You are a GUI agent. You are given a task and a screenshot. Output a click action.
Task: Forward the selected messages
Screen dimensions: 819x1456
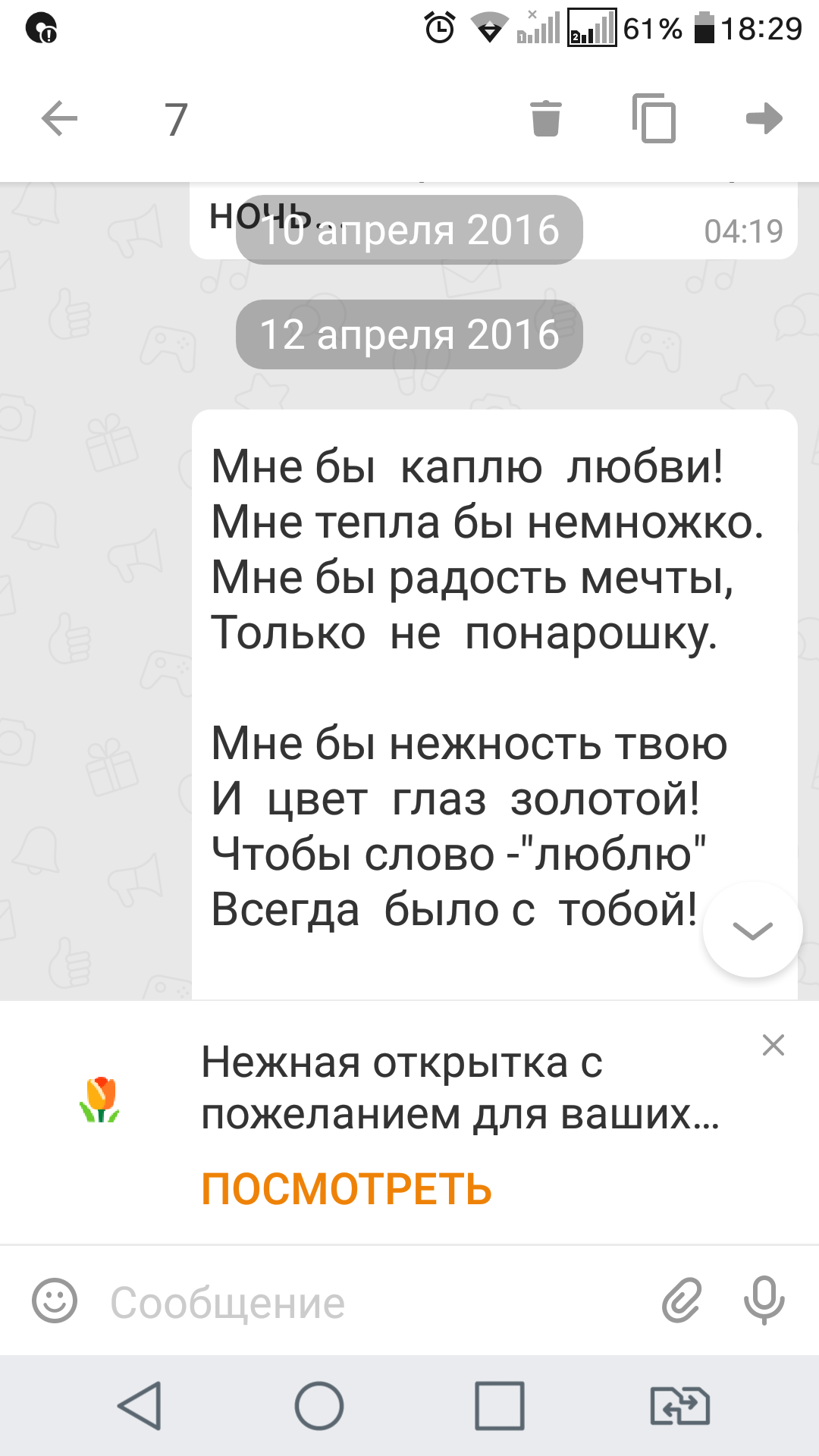764,118
